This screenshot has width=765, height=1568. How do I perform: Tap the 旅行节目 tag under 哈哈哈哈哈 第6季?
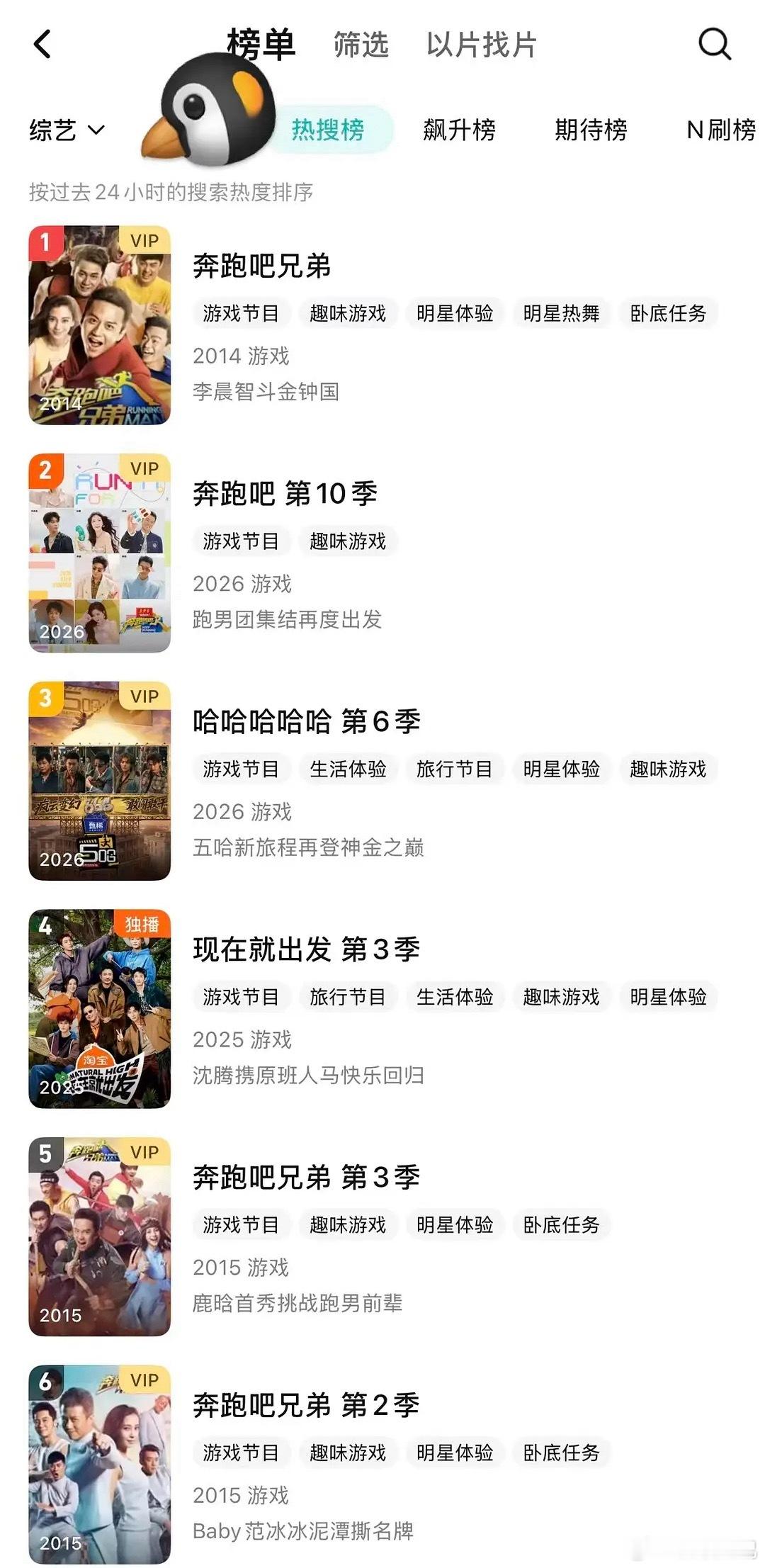[x=454, y=769]
